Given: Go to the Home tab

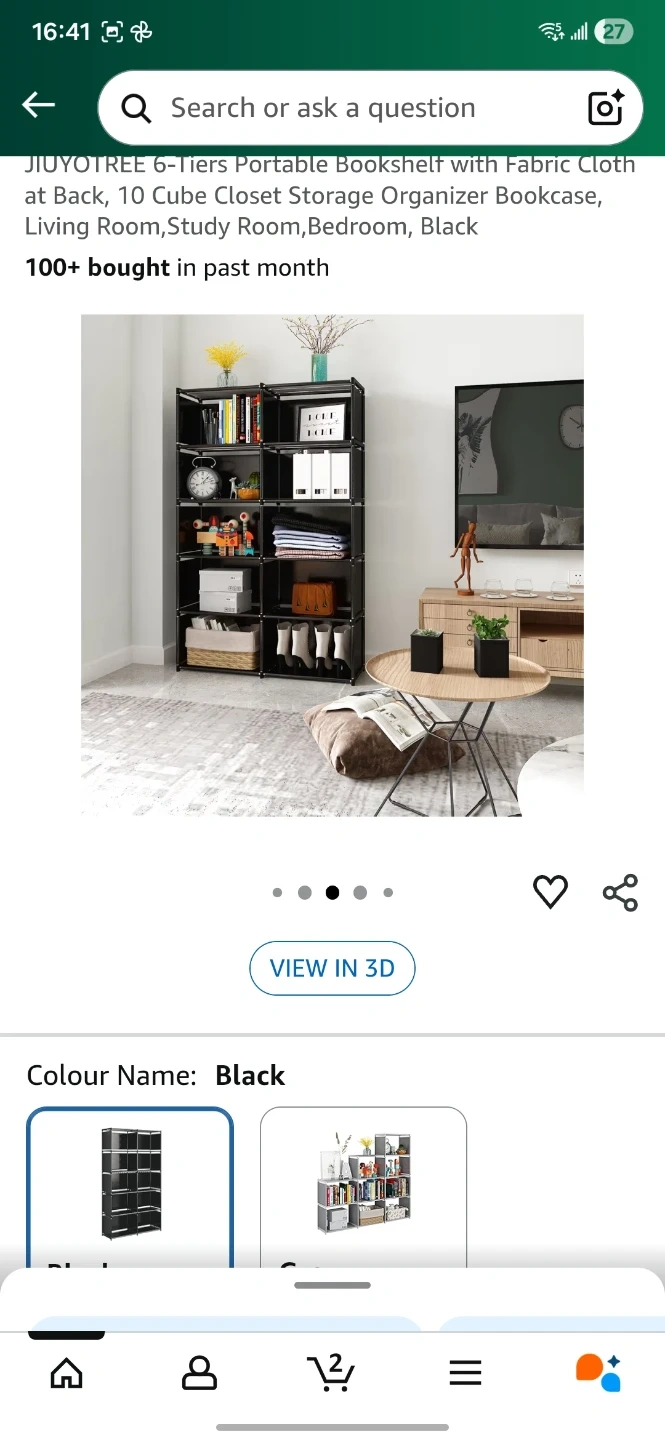Looking at the screenshot, I should pos(67,1373).
